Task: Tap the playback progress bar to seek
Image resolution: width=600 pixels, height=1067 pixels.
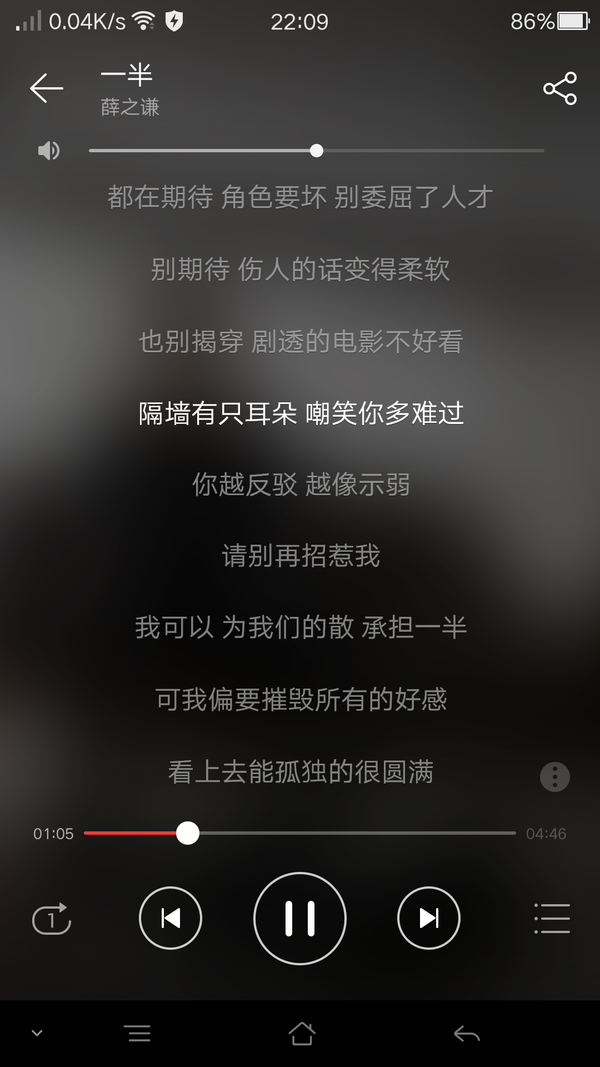Action: point(299,833)
